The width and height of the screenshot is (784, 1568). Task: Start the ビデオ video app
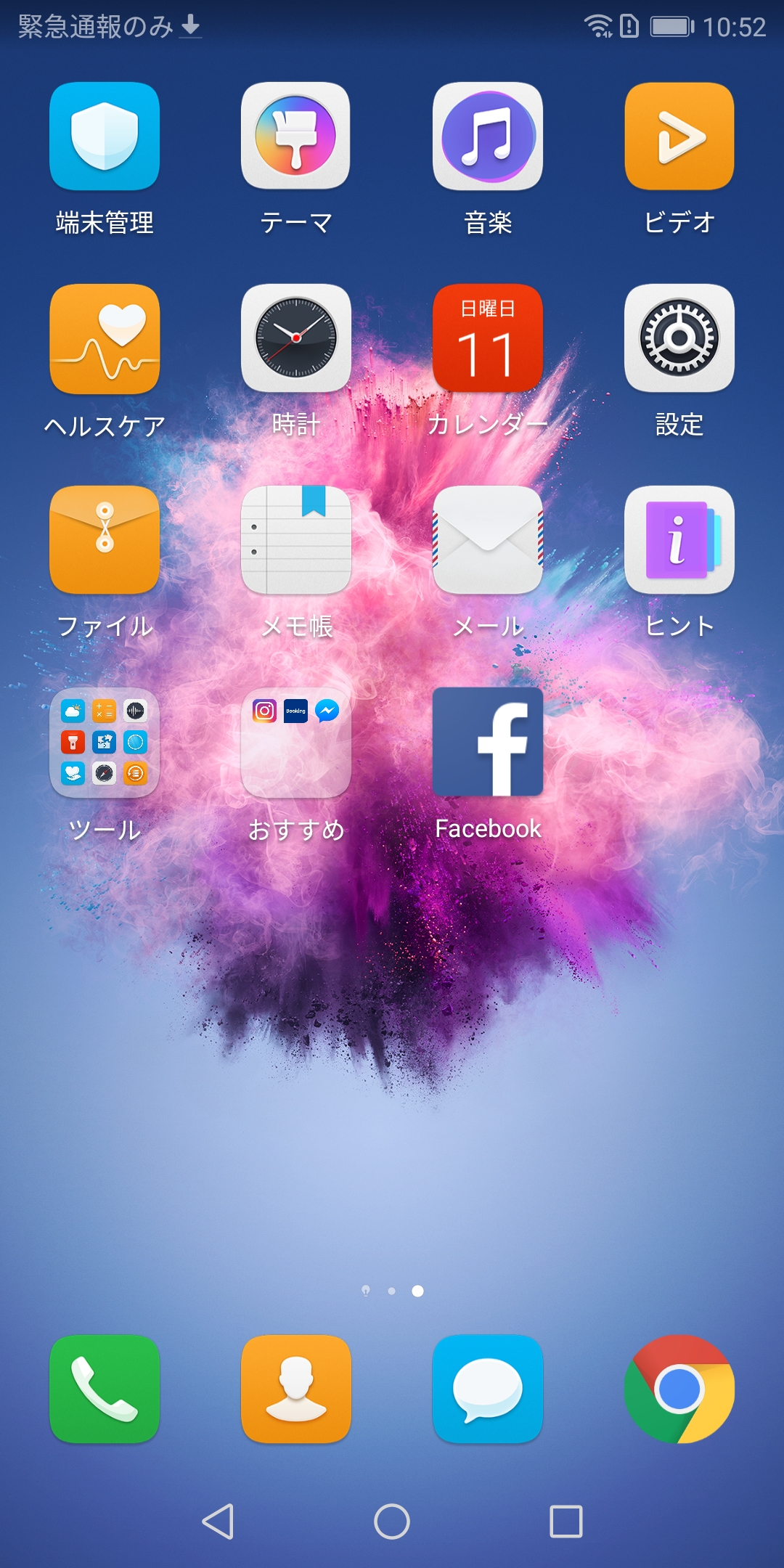click(x=679, y=138)
